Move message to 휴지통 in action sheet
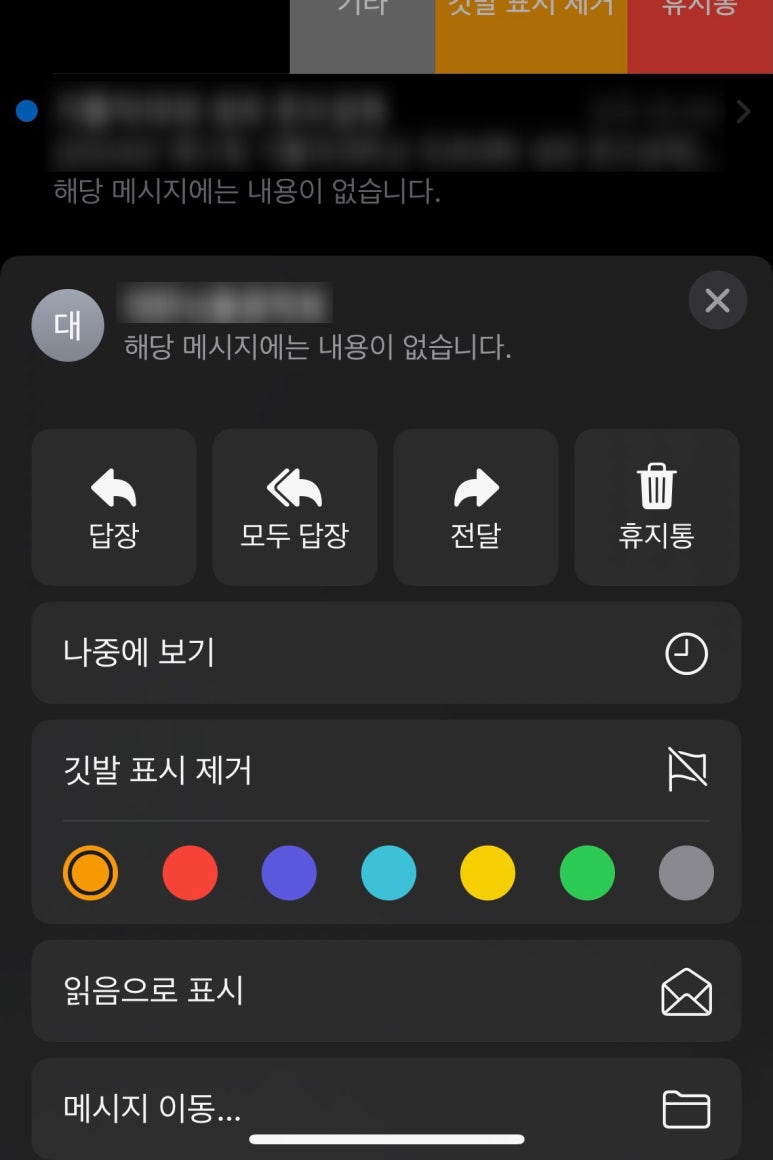This screenshot has height=1160, width=773. coord(656,507)
